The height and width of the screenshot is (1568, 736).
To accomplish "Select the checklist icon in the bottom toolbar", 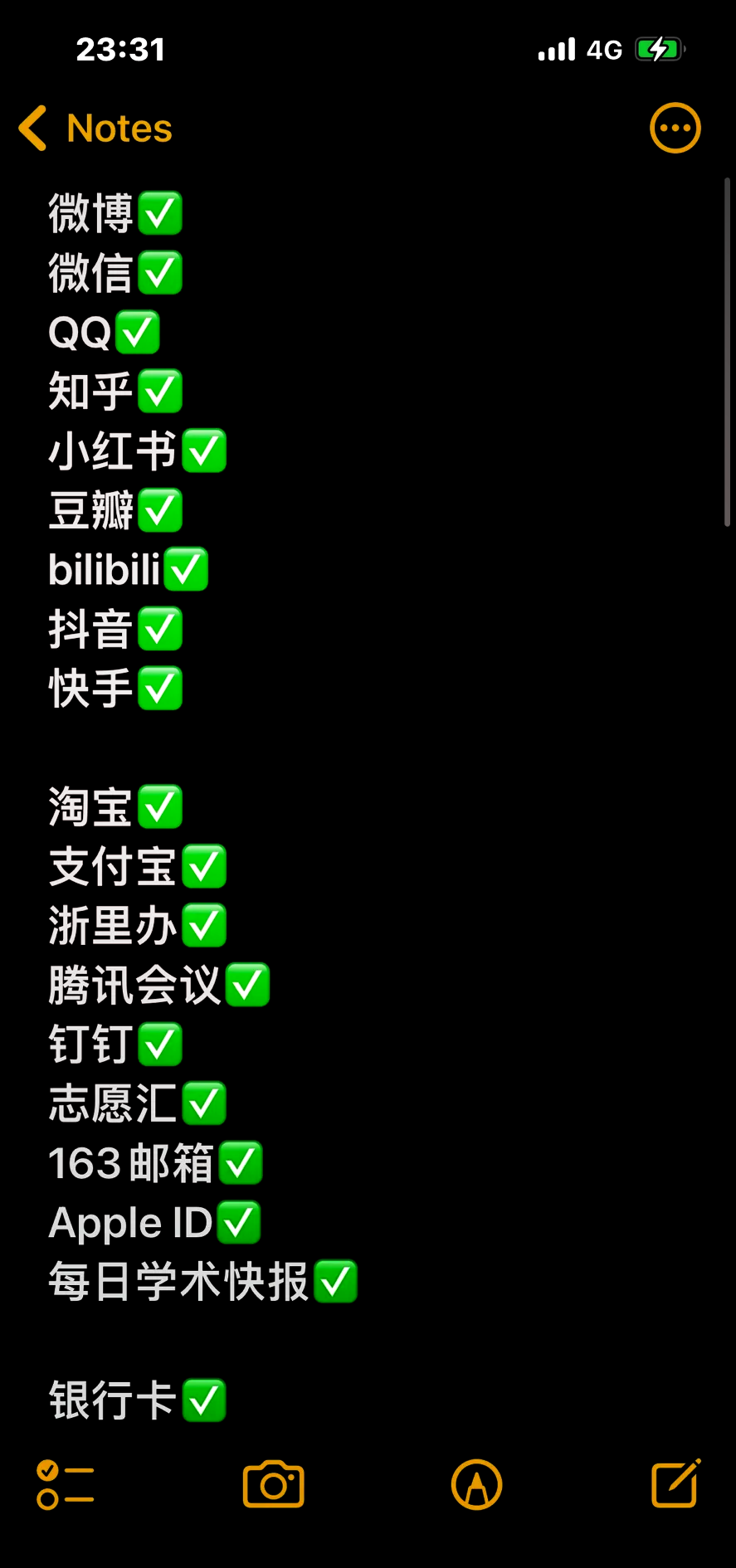I will [65, 1485].
